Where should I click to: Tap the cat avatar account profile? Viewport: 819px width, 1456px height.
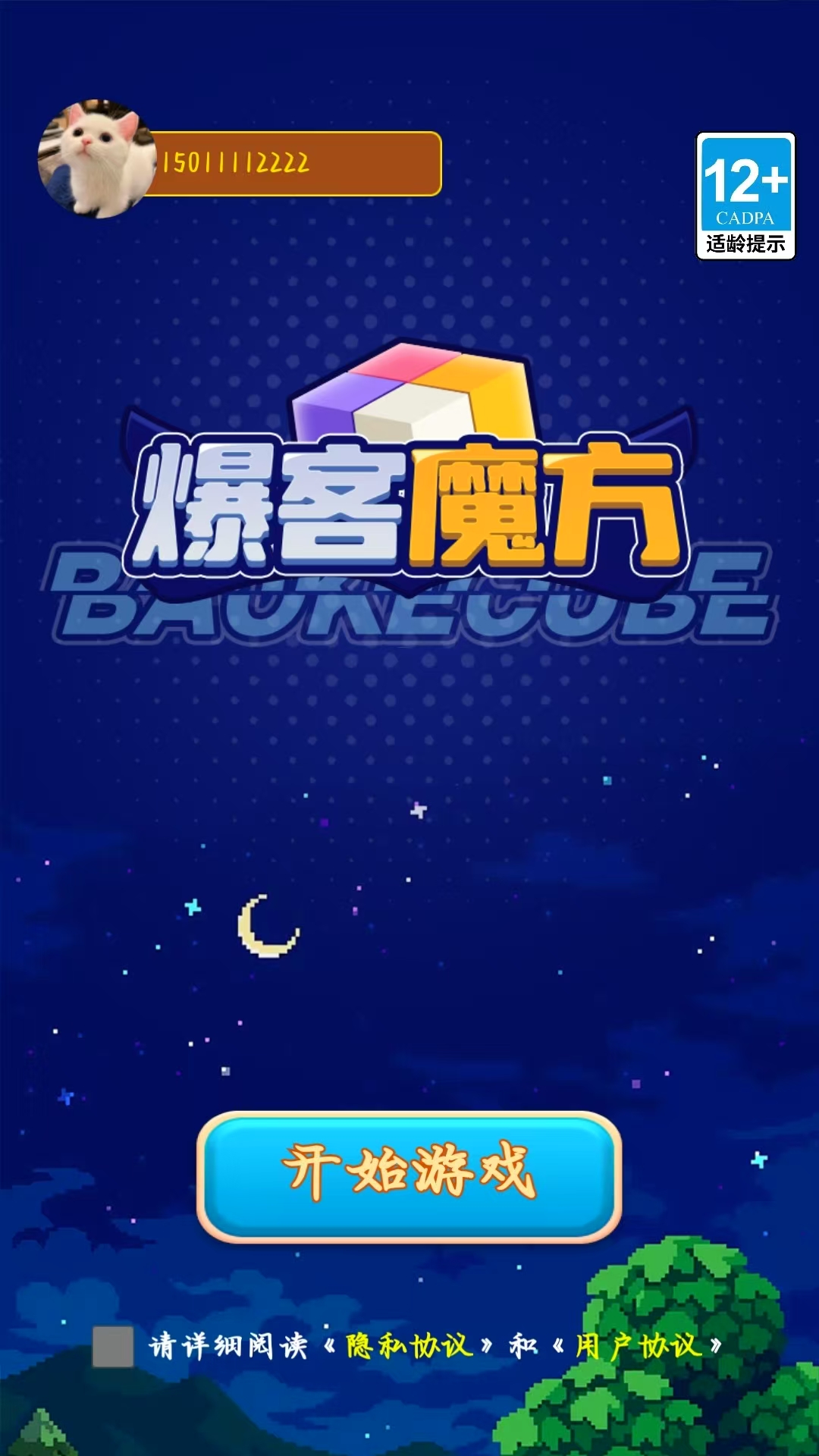tap(96, 159)
